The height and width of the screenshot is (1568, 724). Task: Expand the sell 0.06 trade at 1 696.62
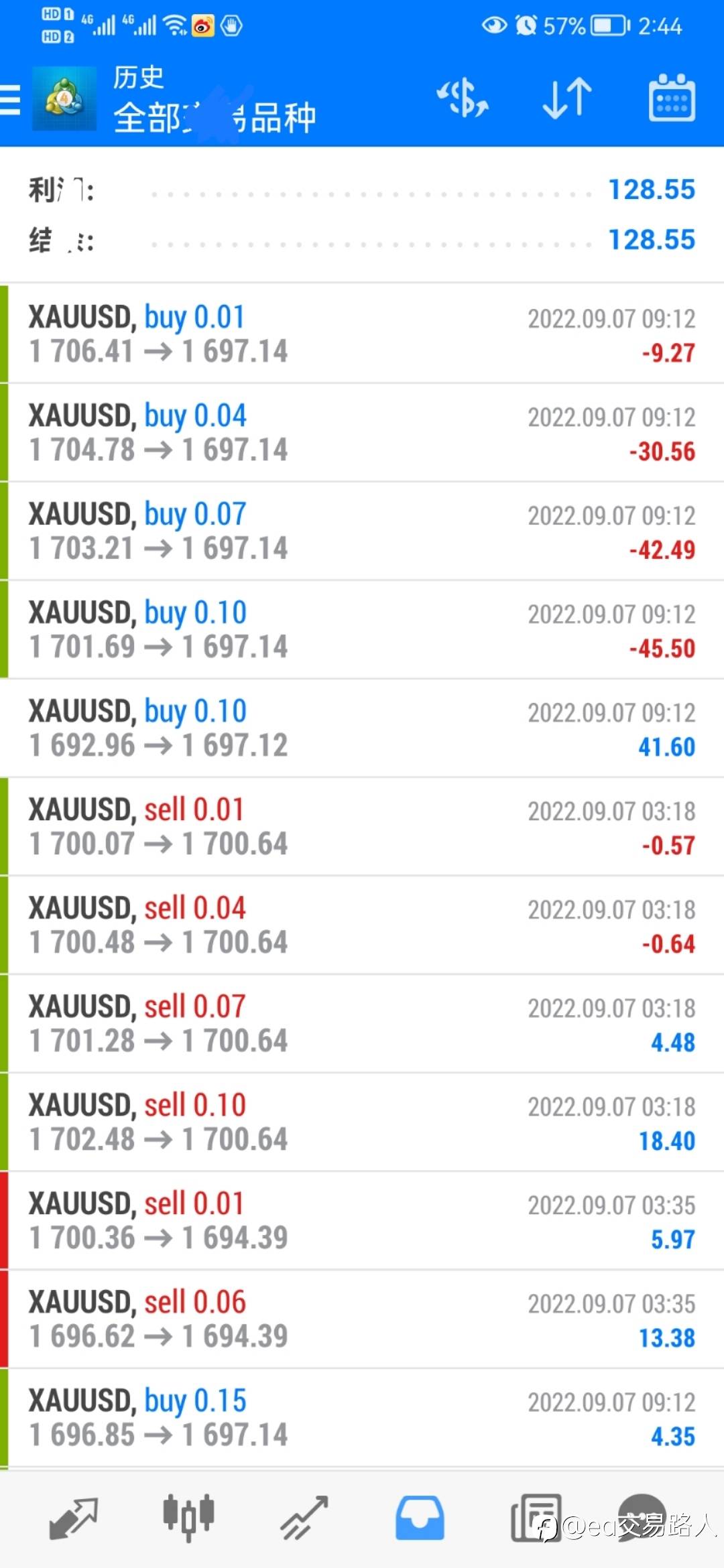362,1319
